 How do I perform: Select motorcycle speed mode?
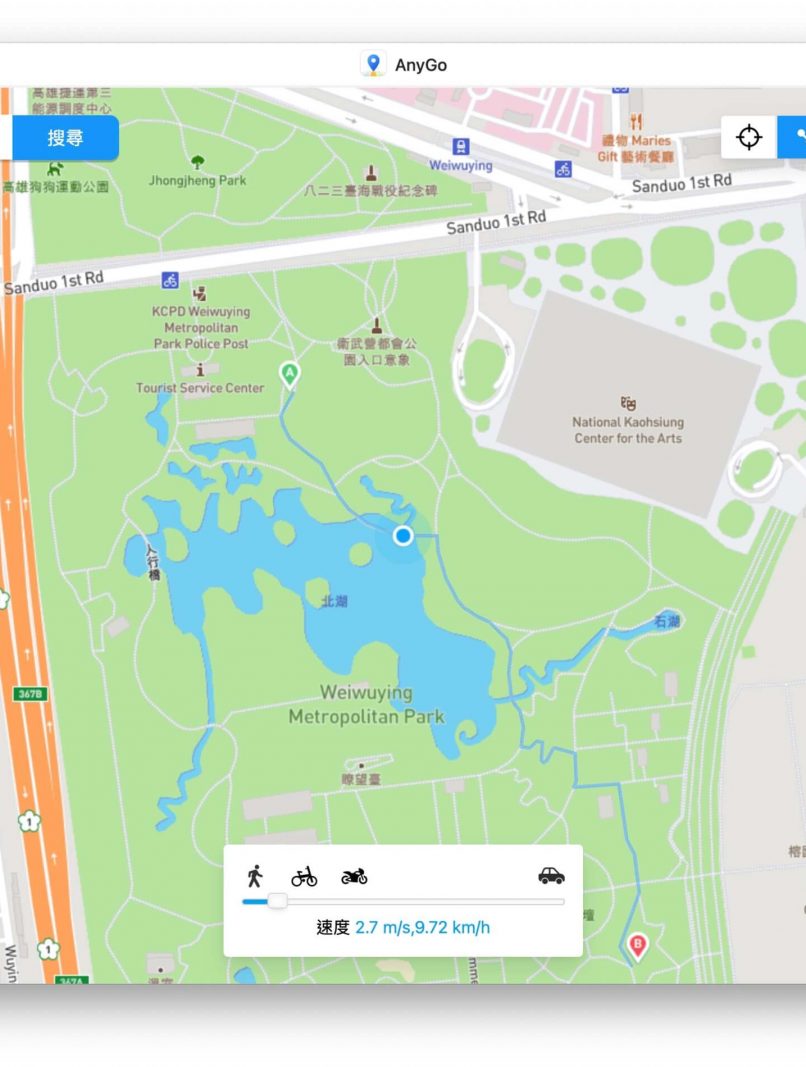point(354,877)
